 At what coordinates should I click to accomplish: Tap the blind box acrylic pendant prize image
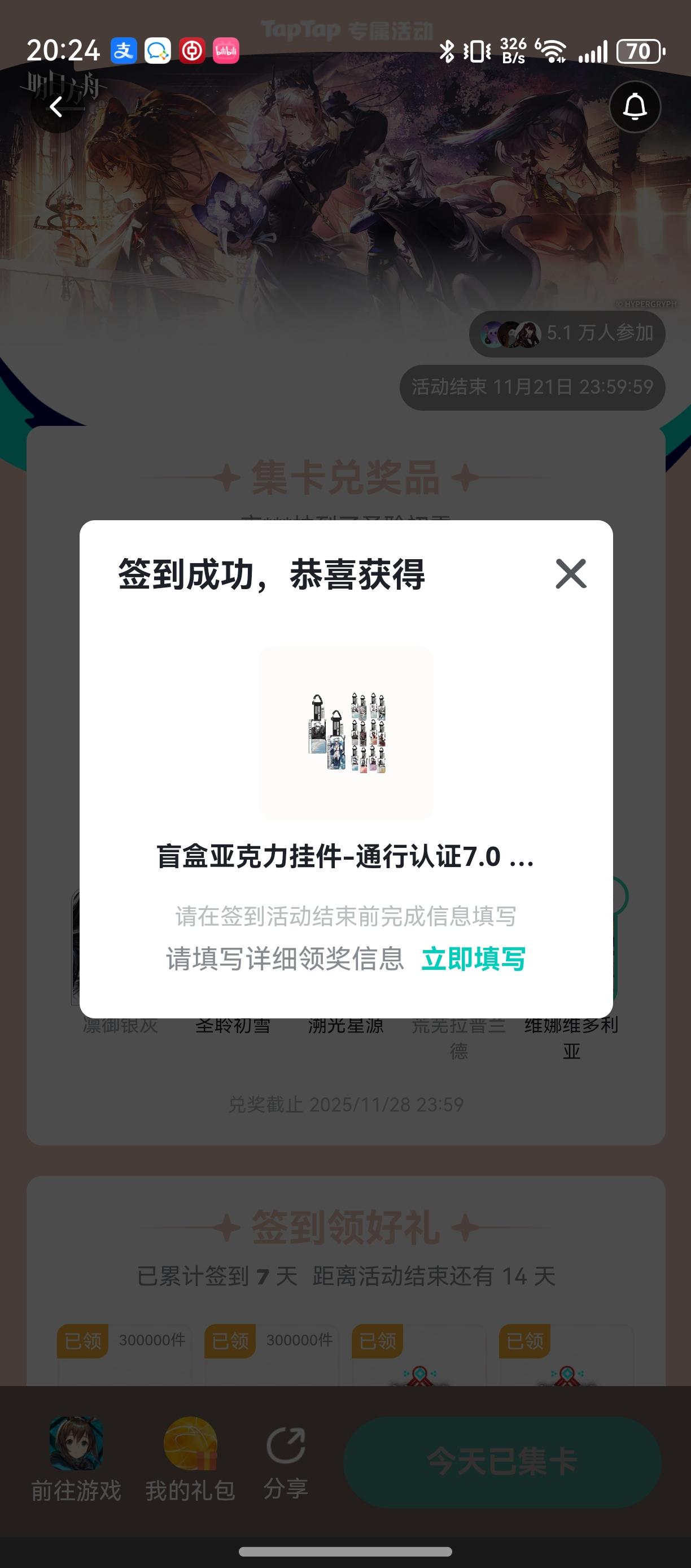(x=345, y=734)
